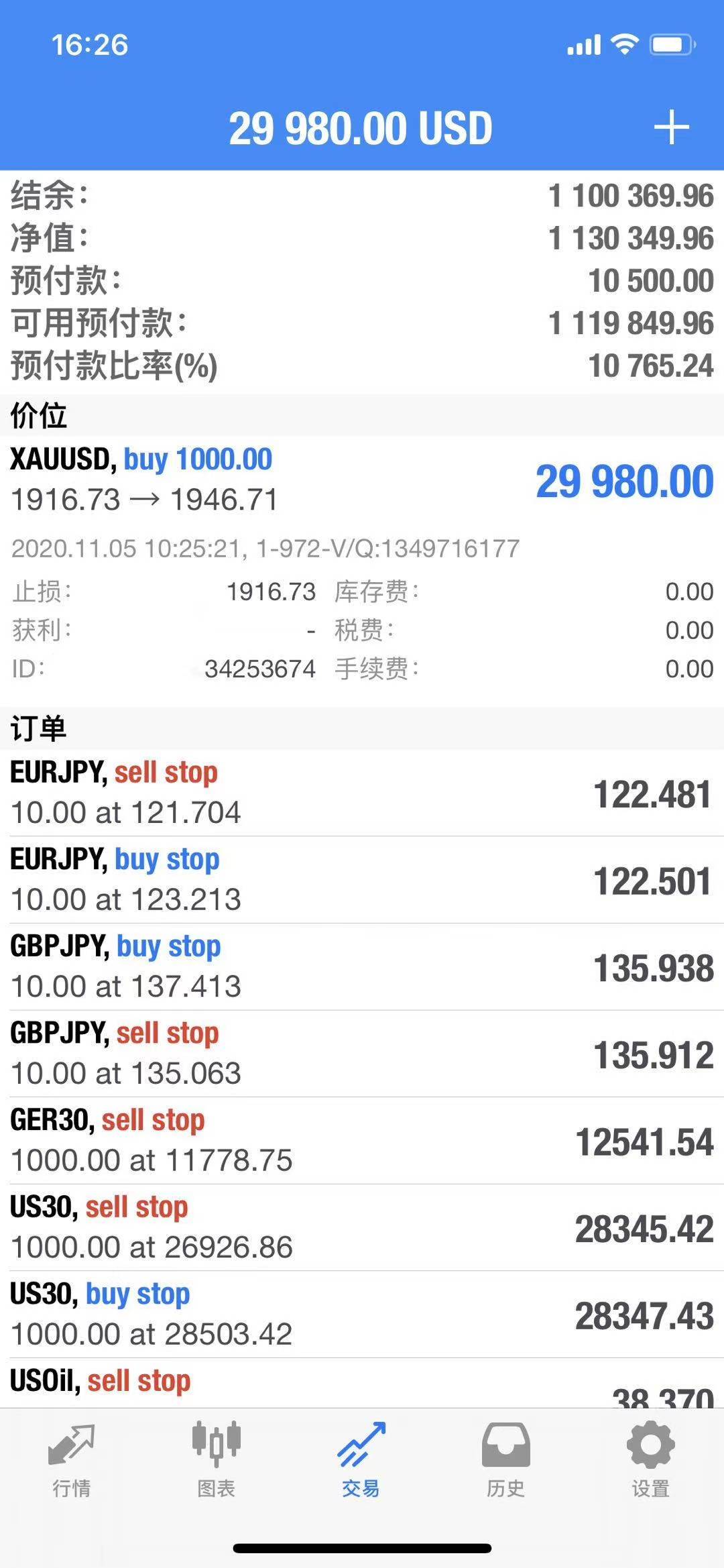Select the US30 buy stop order
Viewport: 724px width, 1568px height.
pos(362,1314)
